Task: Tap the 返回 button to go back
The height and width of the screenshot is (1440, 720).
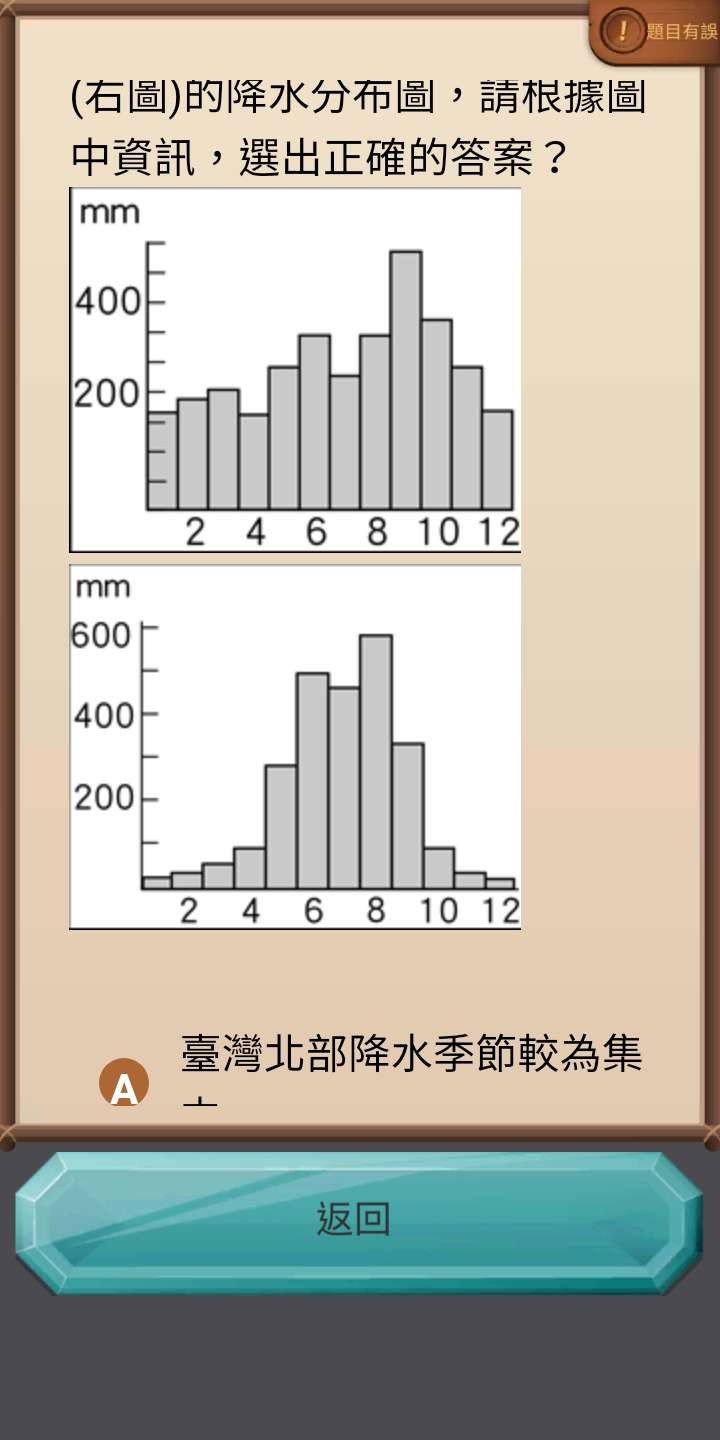Action: (x=358, y=1221)
